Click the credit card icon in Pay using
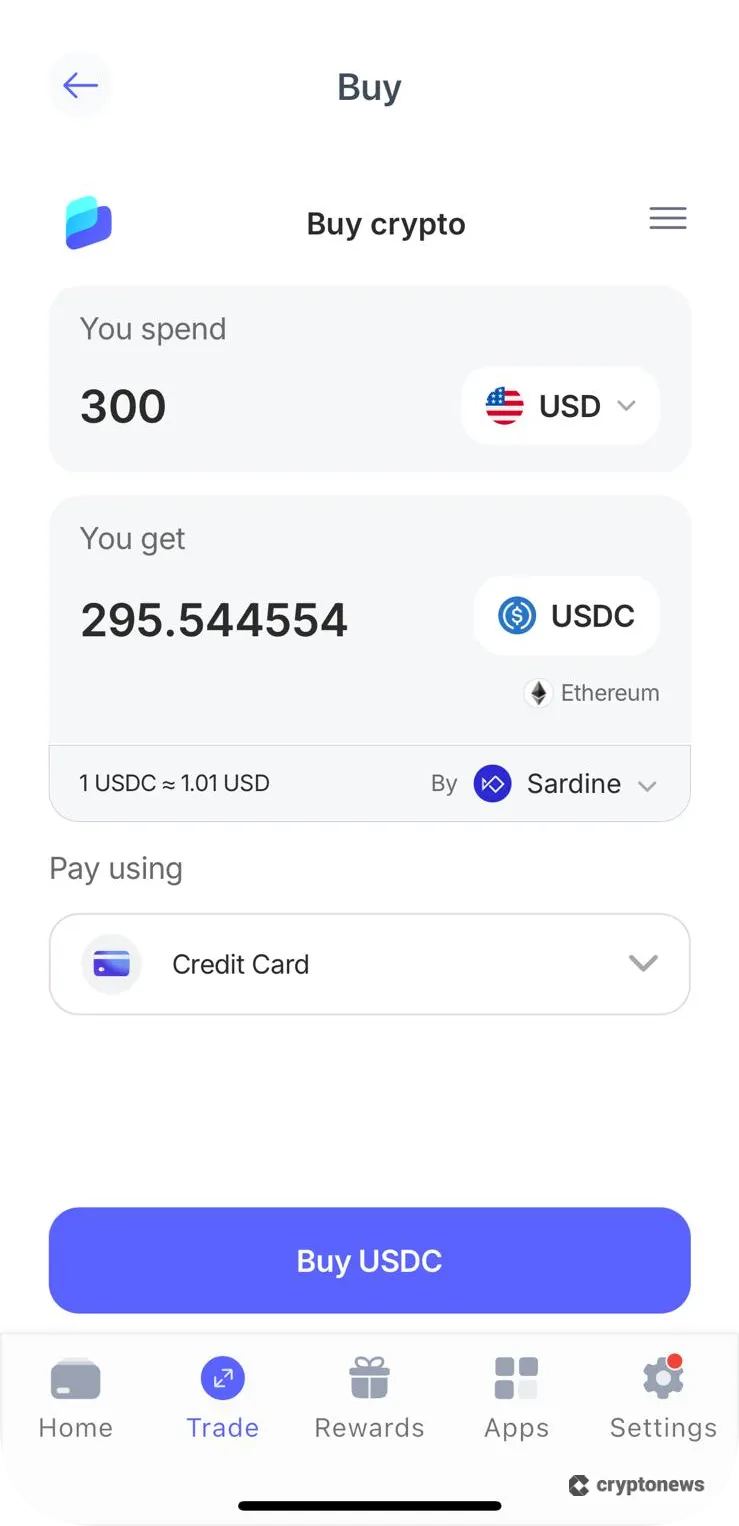Viewport: 739px width, 1526px height. tap(111, 963)
